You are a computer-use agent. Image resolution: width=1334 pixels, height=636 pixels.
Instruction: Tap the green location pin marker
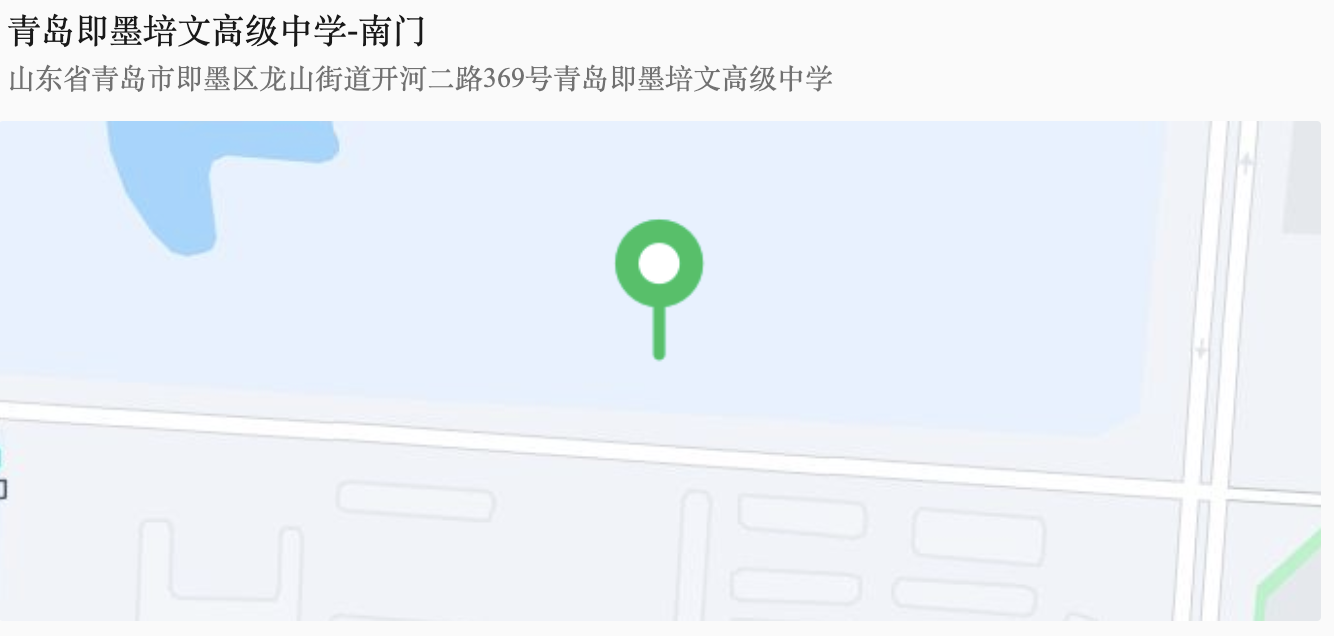tap(659, 266)
